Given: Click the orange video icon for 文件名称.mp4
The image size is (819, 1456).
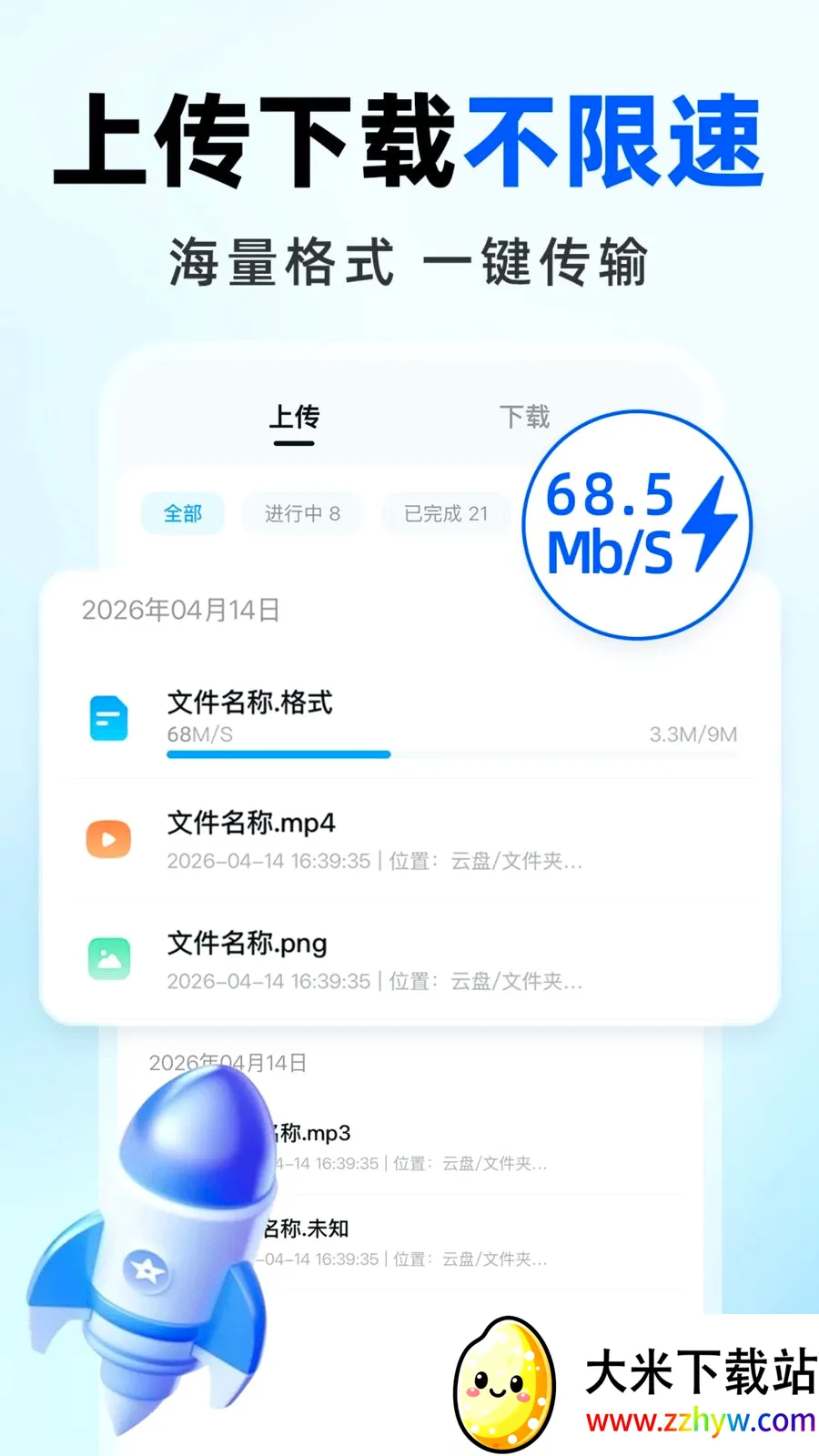Looking at the screenshot, I should (x=107, y=837).
